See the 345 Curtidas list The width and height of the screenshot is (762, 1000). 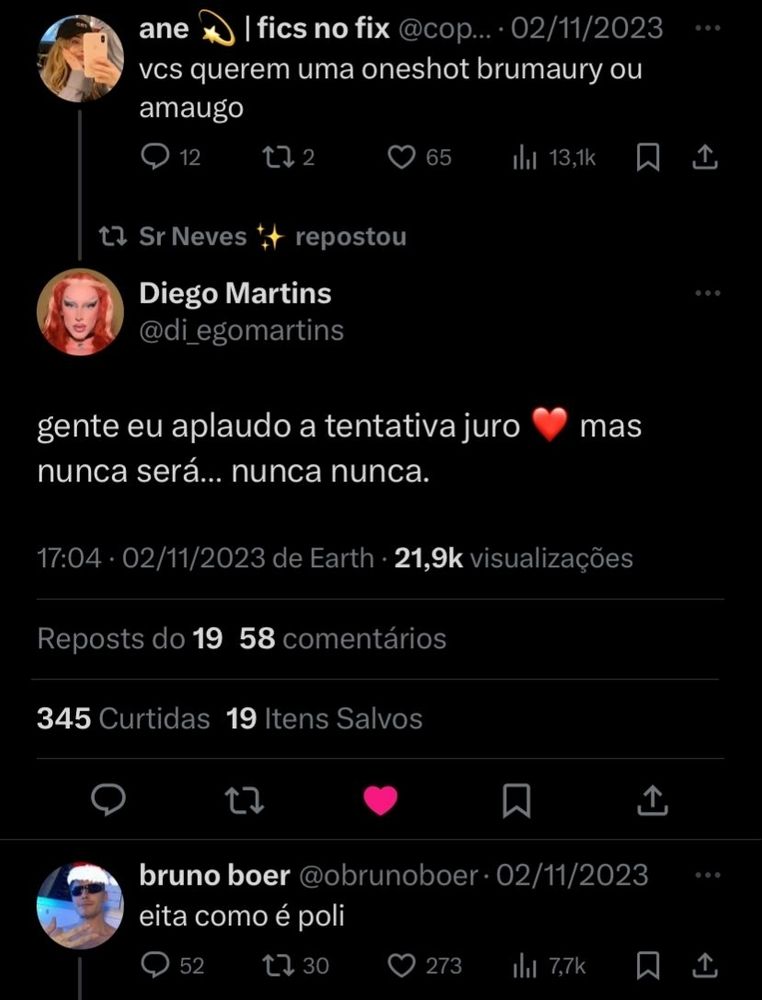tap(123, 718)
